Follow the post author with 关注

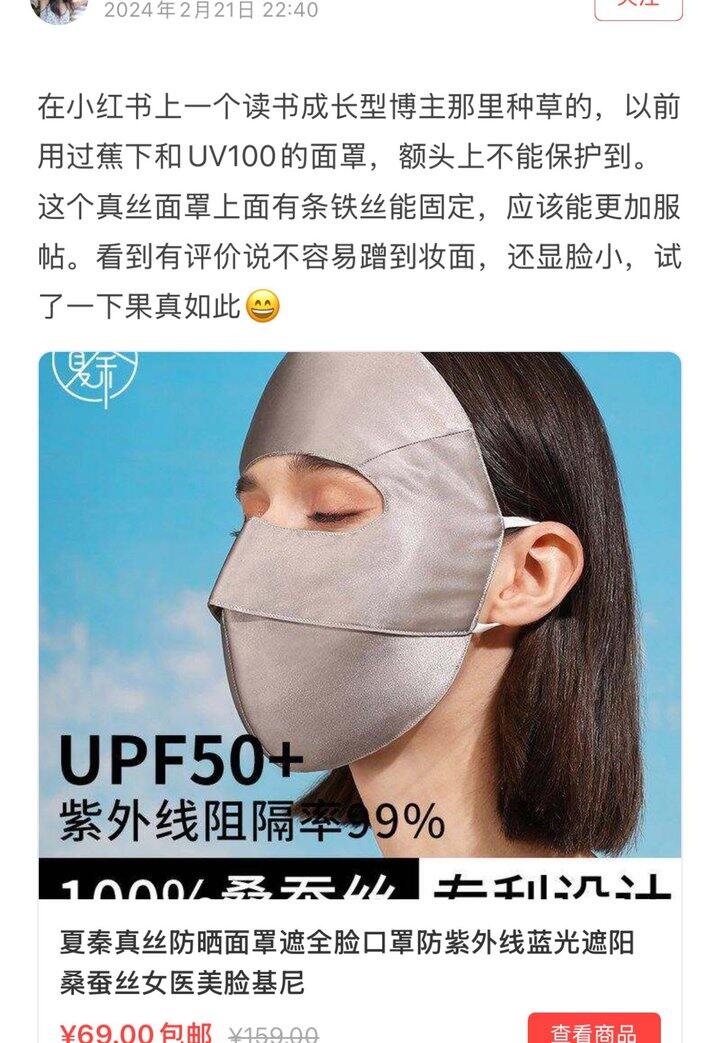pos(638,7)
